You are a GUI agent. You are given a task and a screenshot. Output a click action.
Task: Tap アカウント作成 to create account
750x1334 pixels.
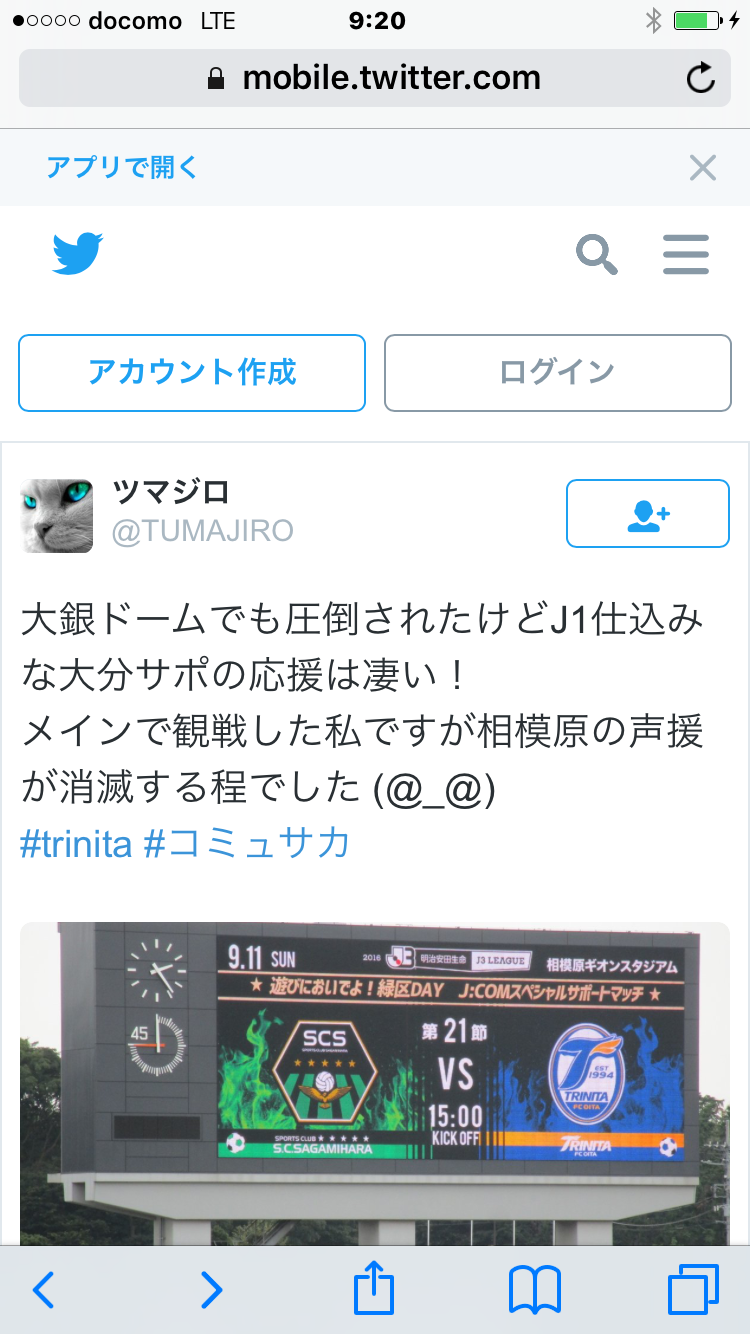pyautogui.click(x=192, y=373)
